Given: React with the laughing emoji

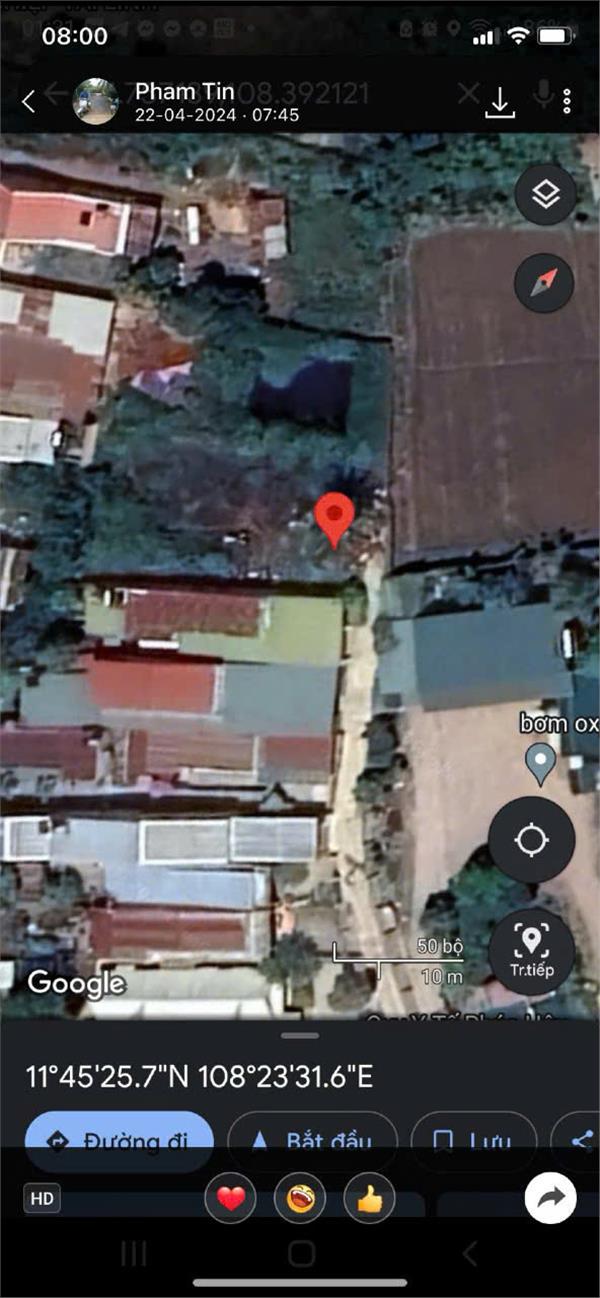Looking at the screenshot, I should (300, 1198).
